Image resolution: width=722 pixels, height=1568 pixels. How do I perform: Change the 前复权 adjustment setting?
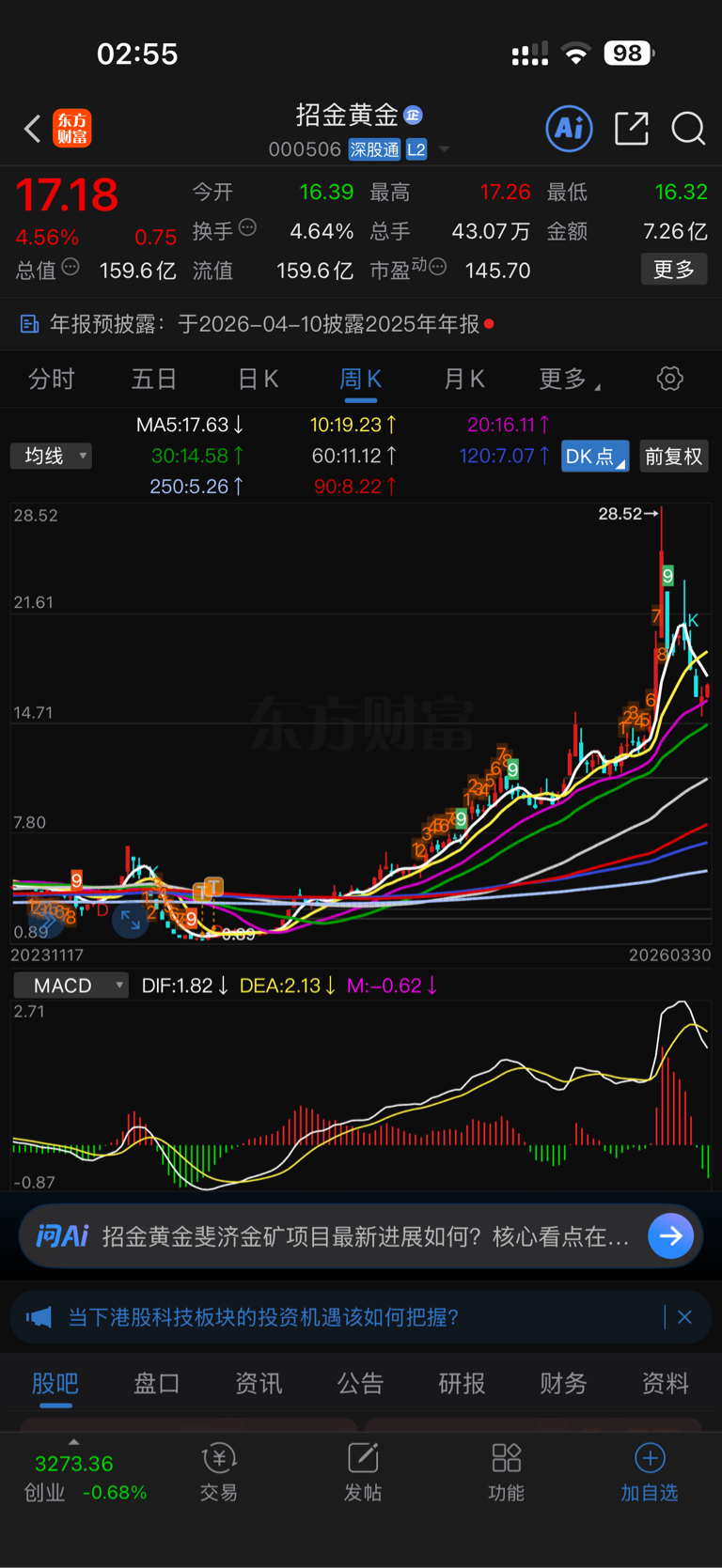click(x=673, y=457)
